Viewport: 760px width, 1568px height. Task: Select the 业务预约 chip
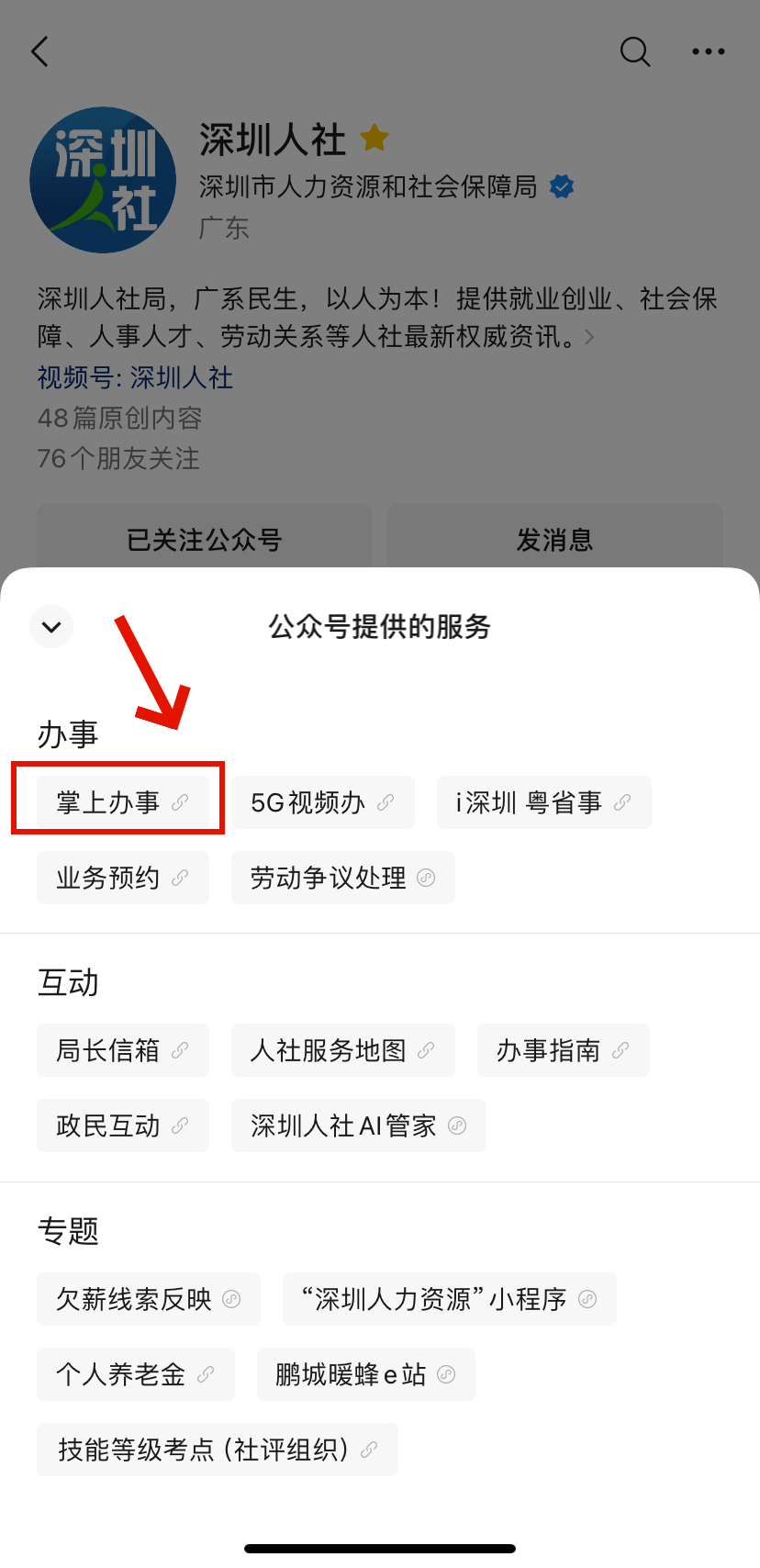coord(122,878)
